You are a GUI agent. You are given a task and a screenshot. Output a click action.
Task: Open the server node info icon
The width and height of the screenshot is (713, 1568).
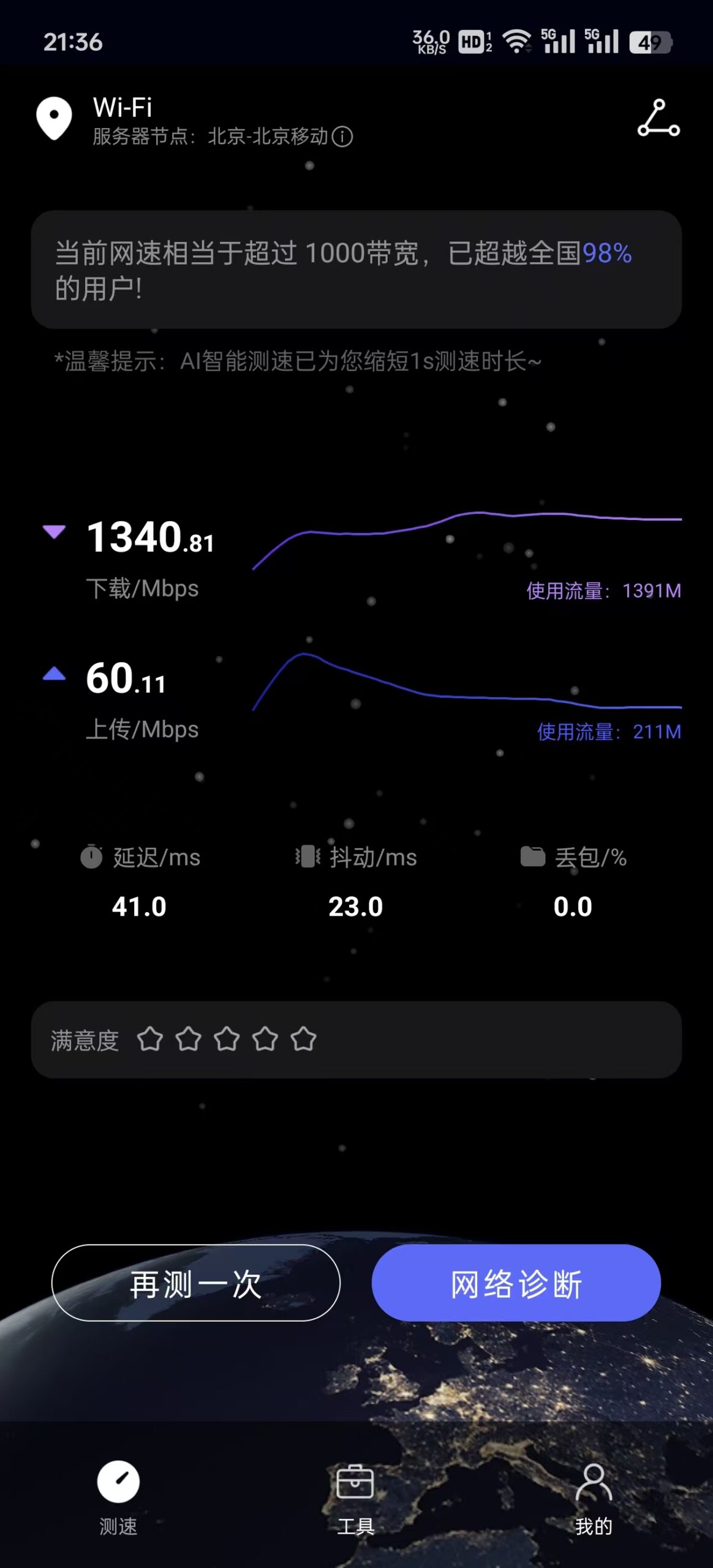(342, 137)
